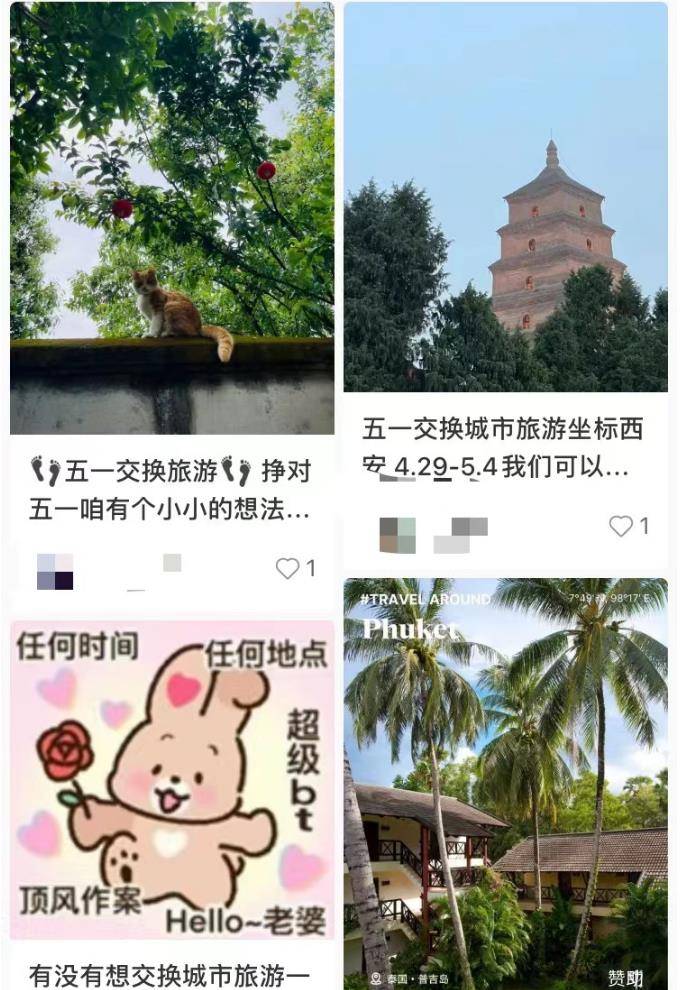The image size is (680, 990).
Task: Open the Phuket palm trees post
Action: (505, 782)
